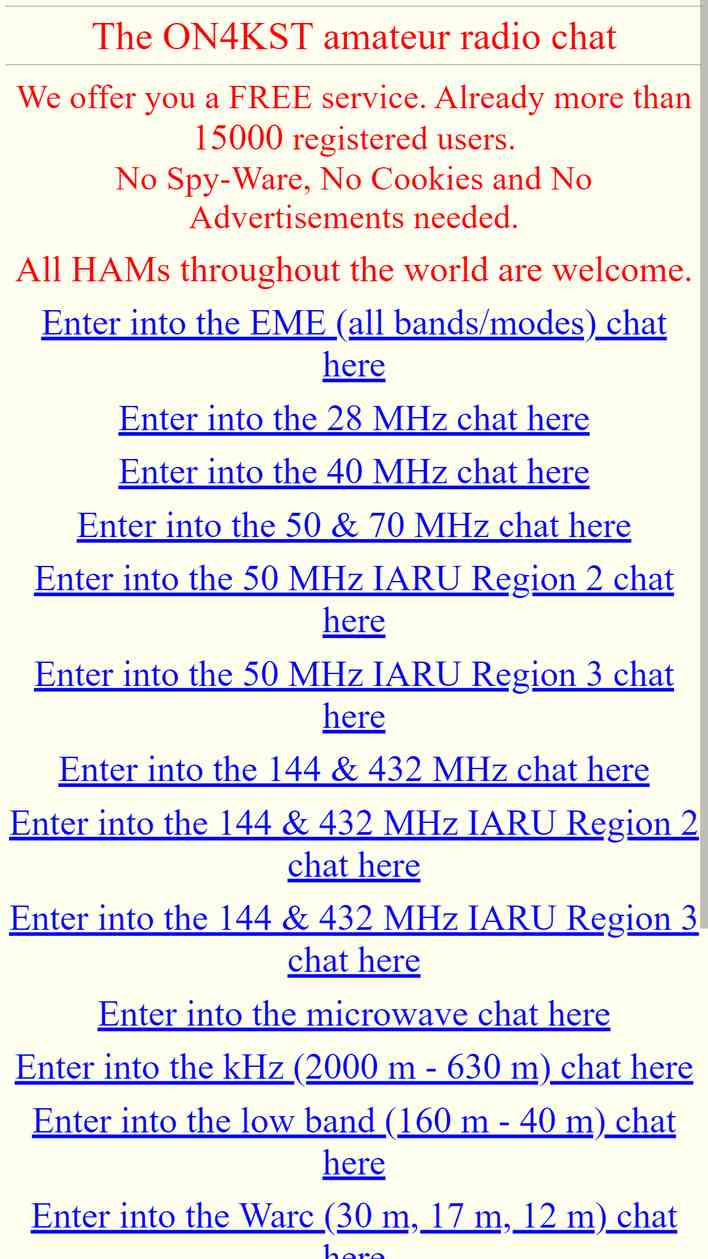Open the 50 & 70 MHz chat

pyautogui.click(x=354, y=525)
